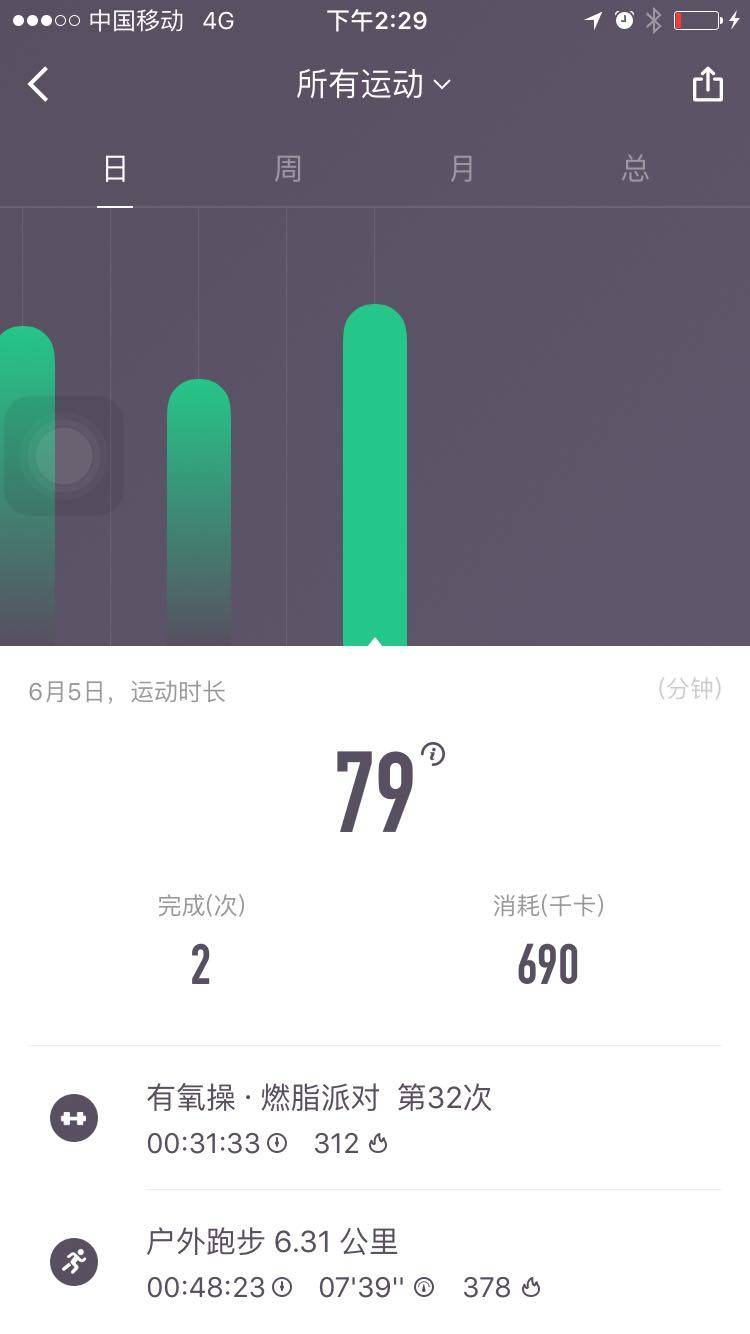Switch to the 周 tab
Screen dimensions: 750x1334
288,169
